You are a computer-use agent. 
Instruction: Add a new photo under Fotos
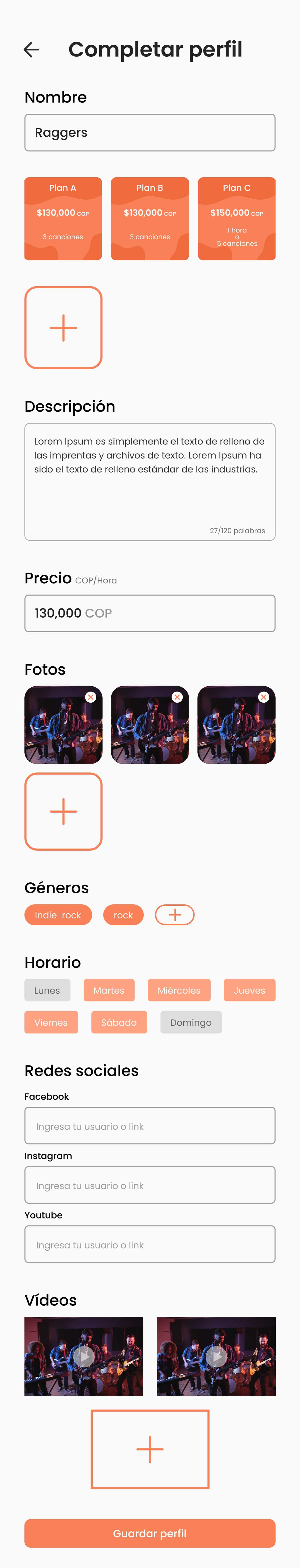(63, 811)
